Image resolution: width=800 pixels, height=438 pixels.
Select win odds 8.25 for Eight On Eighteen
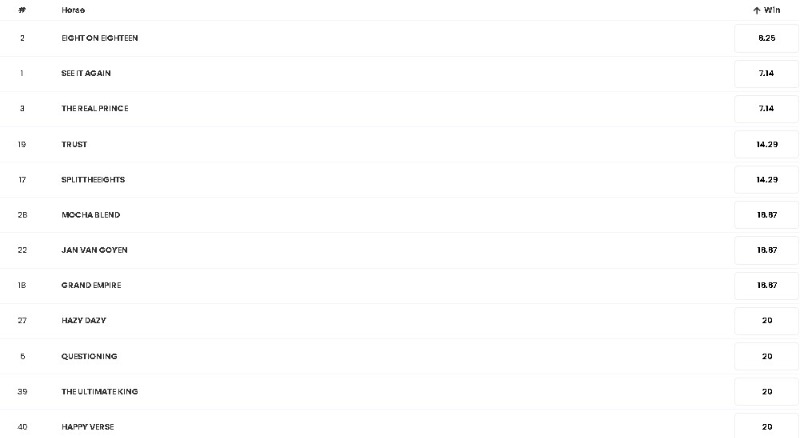[x=766, y=38]
